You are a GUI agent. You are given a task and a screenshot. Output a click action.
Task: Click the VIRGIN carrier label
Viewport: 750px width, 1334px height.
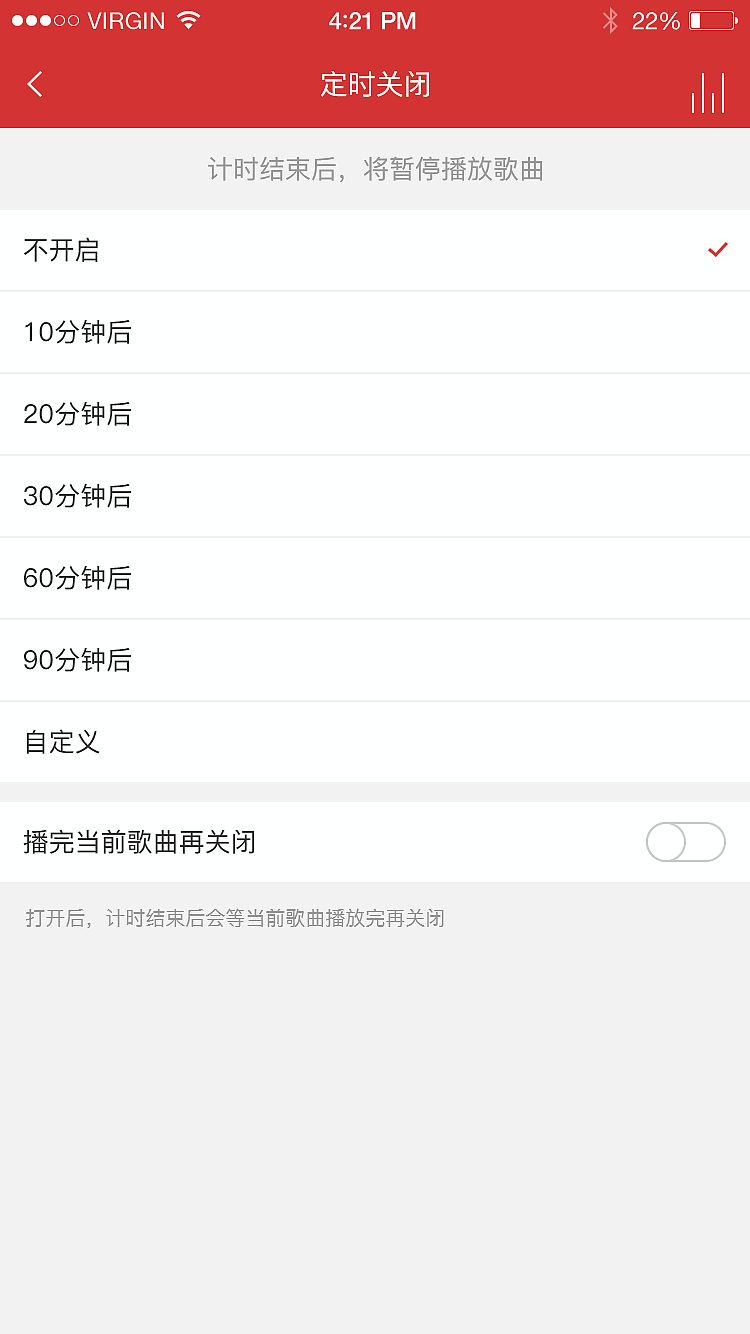(125, 19)
